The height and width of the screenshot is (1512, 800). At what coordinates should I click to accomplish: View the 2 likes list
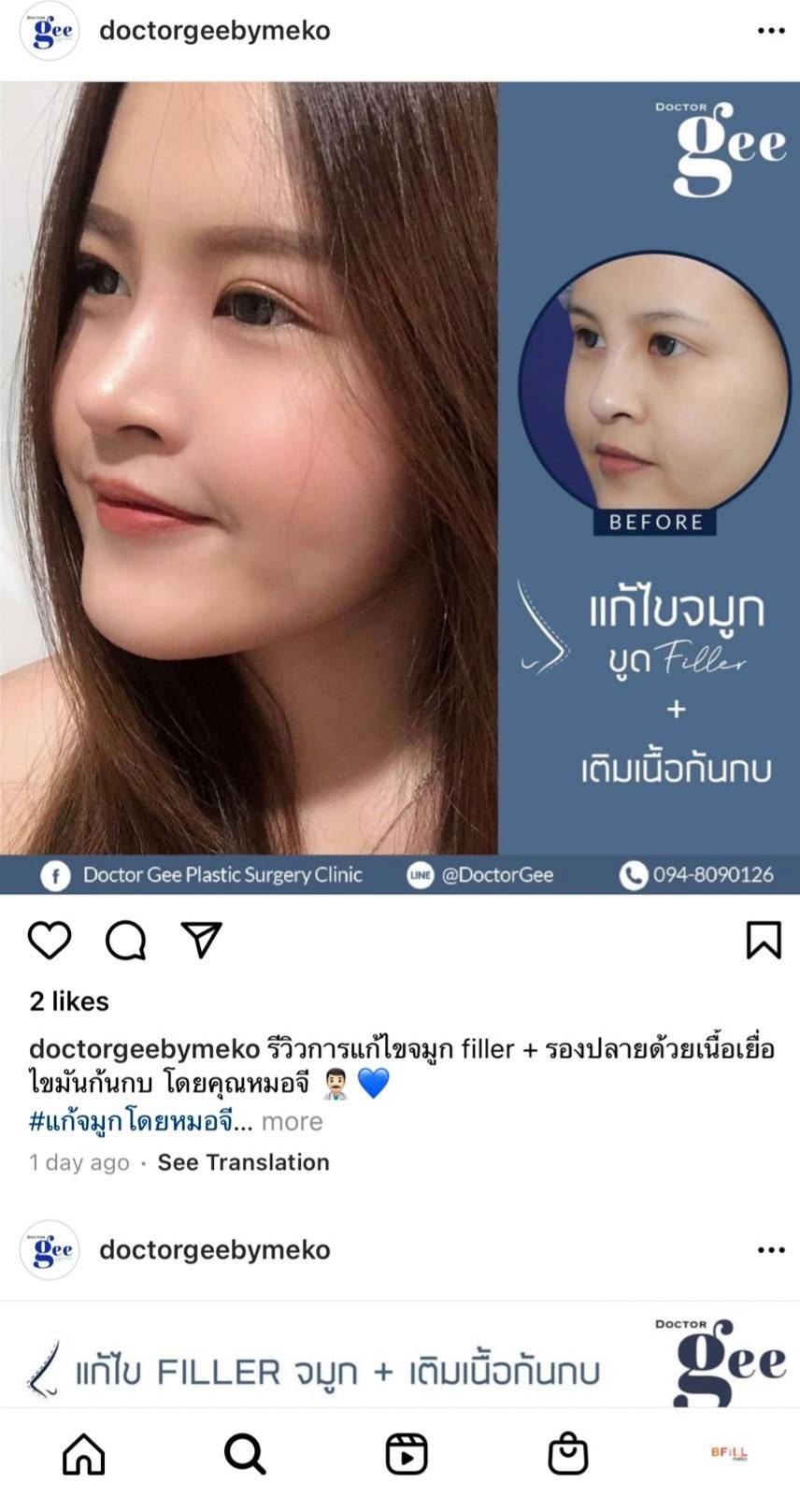pos(69,1001)
